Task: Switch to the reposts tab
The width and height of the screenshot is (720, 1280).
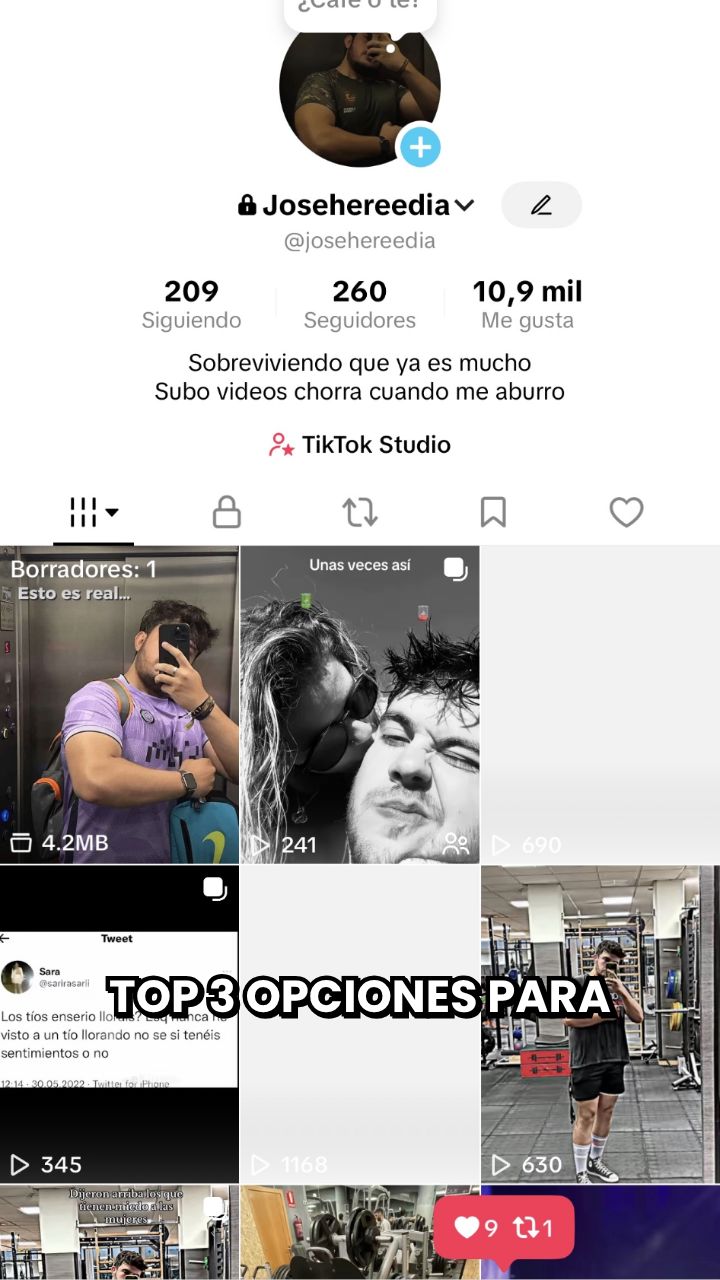Action: tap(360, 512)
